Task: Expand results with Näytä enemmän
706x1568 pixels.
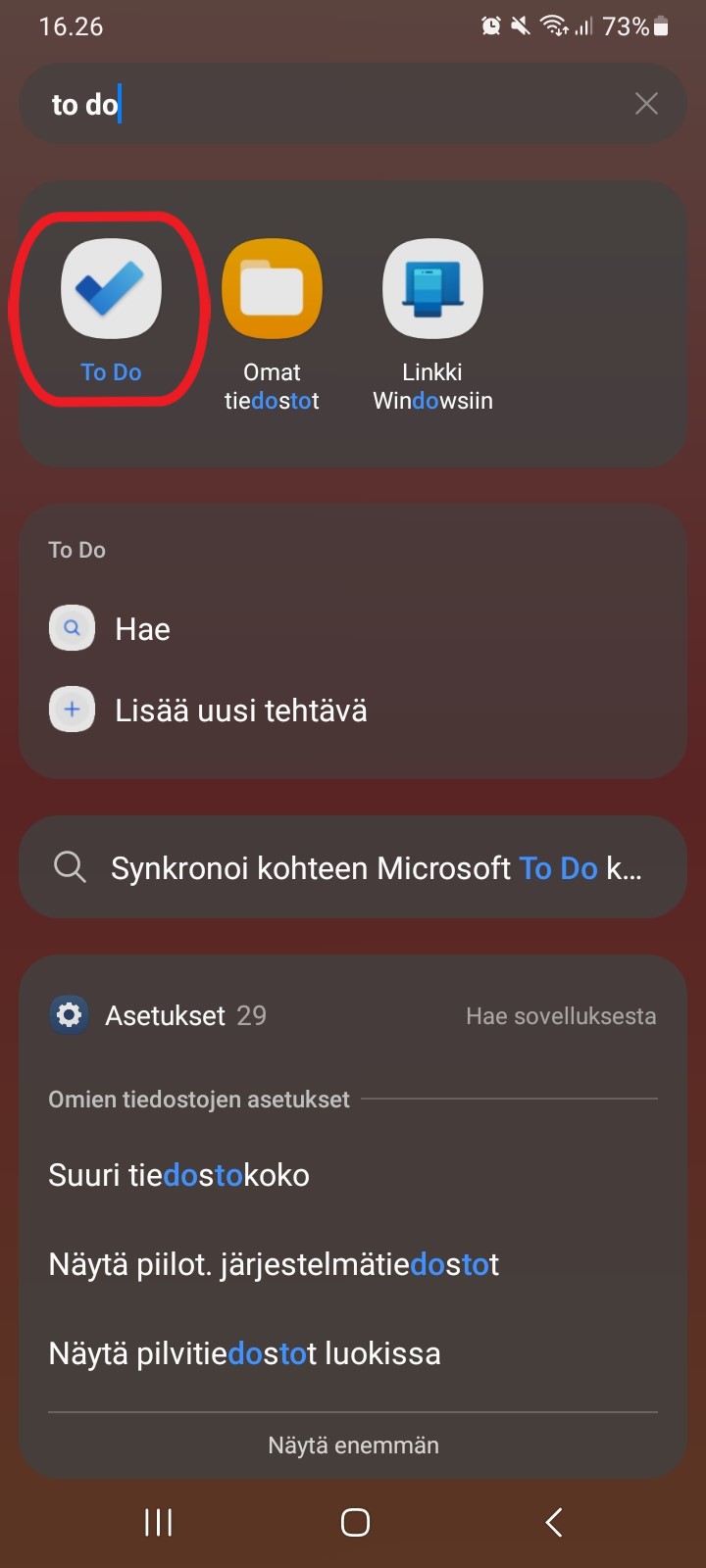Action: [x=353, y=1445]
